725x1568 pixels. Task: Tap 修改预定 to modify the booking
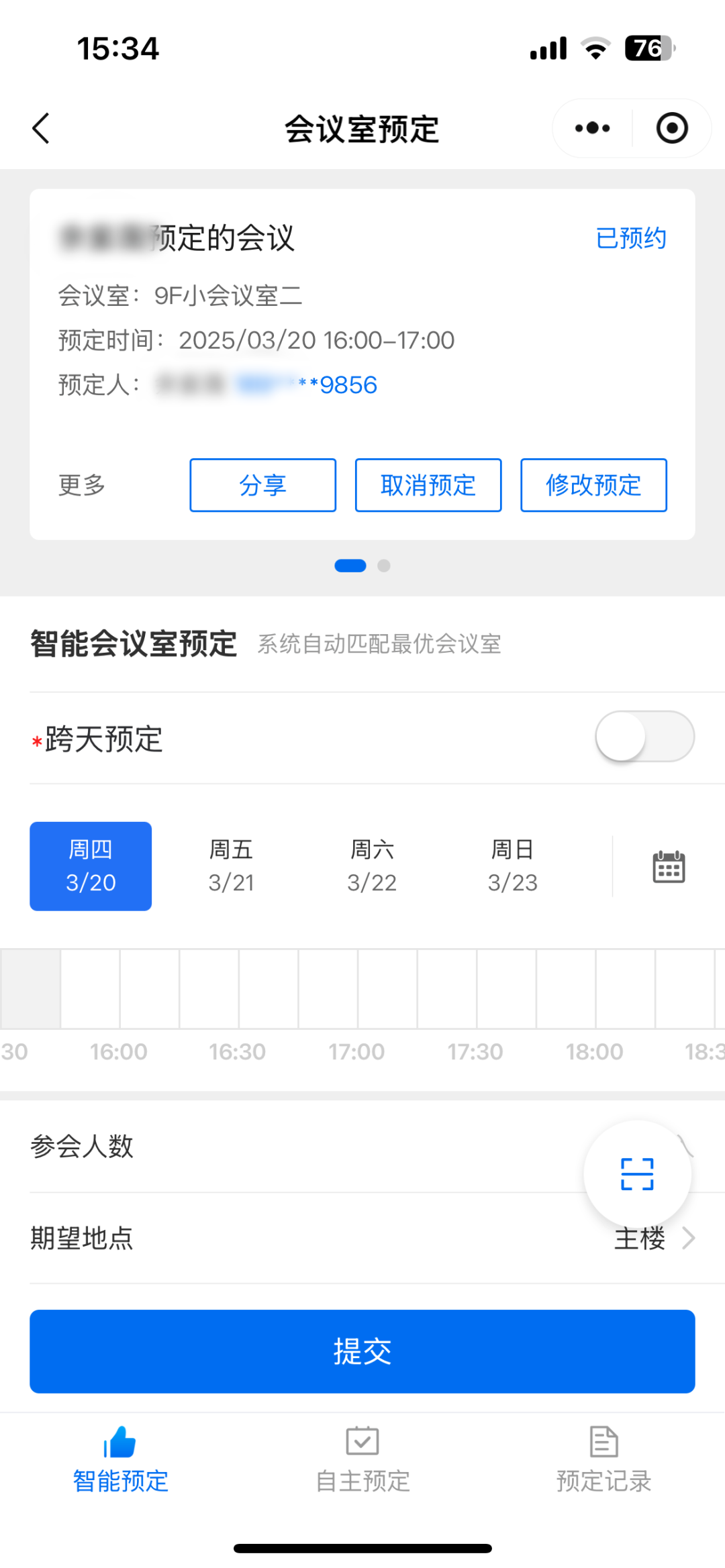(593, 485)
